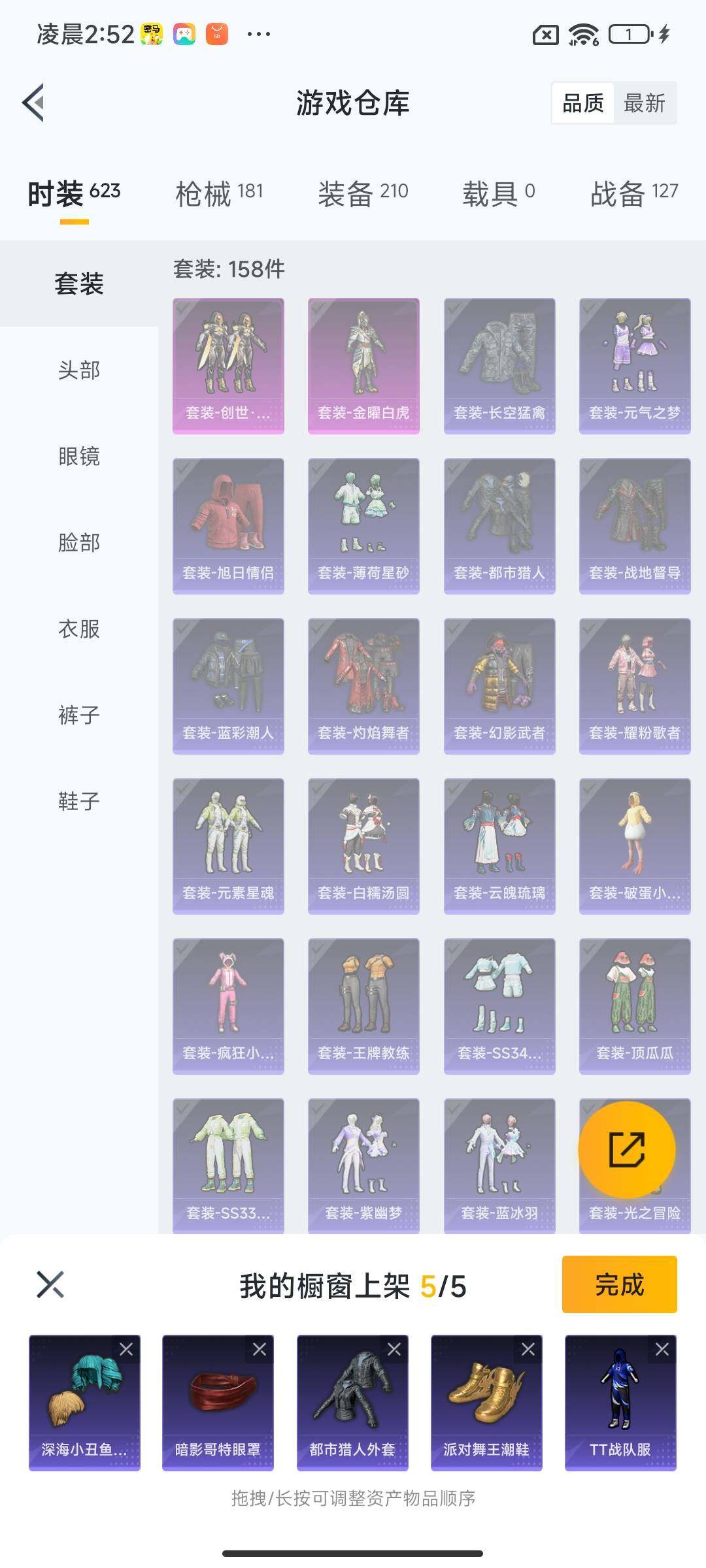The height and width of the screenshot is (1568, 706).
Task: Go back from 游戏仓库
Action: (34, 103)
